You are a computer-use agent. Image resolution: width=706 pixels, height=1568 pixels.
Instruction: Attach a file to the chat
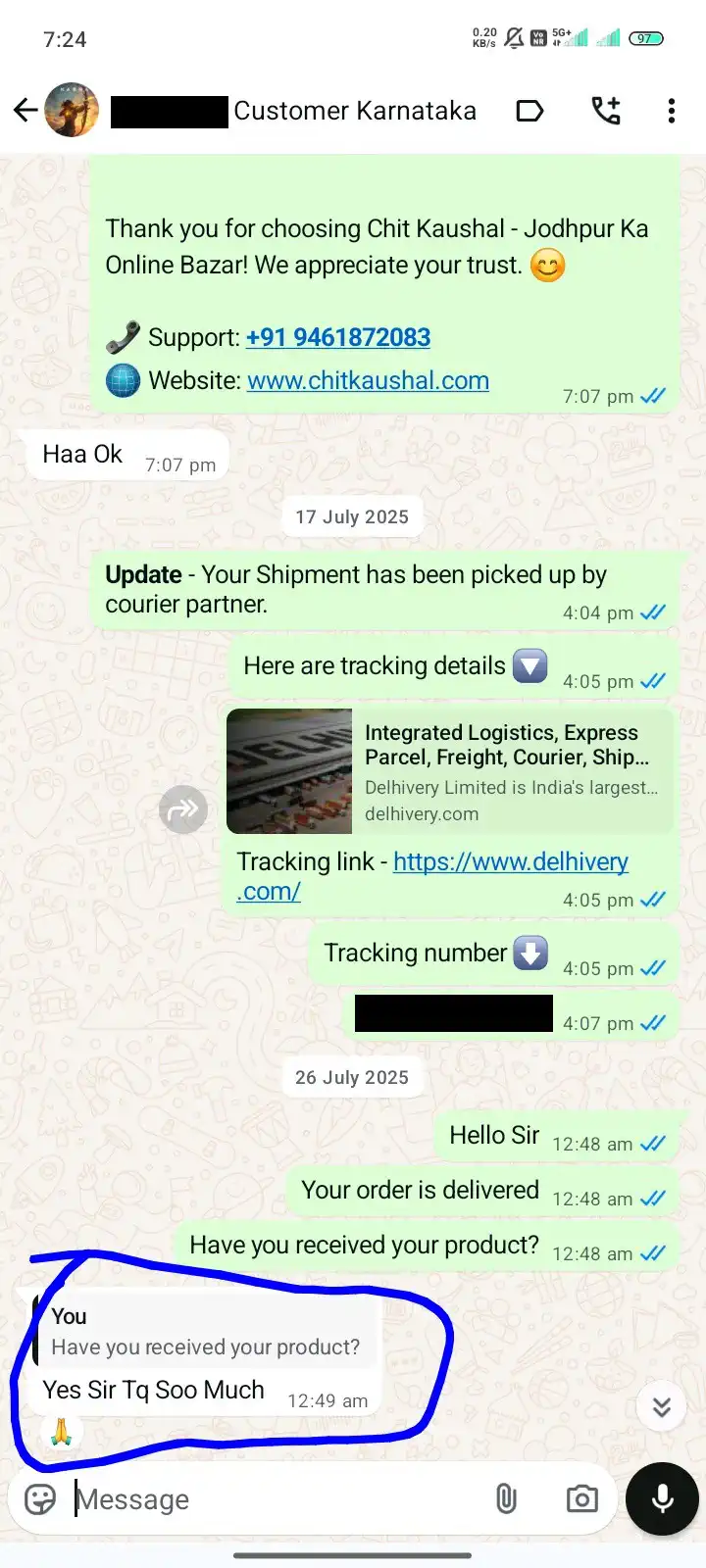(x=506, y=1499)
